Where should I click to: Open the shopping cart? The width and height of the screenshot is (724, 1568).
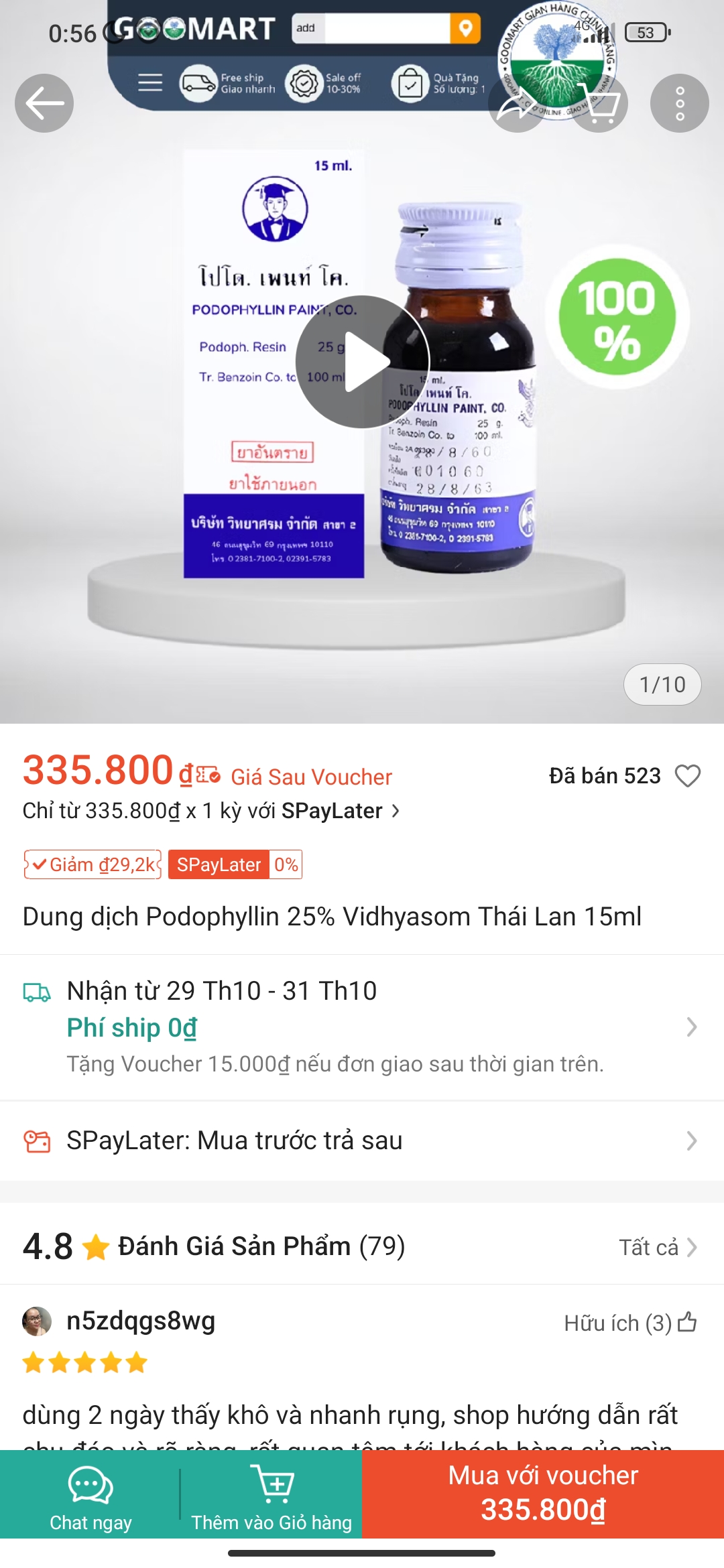pos(599,103)
